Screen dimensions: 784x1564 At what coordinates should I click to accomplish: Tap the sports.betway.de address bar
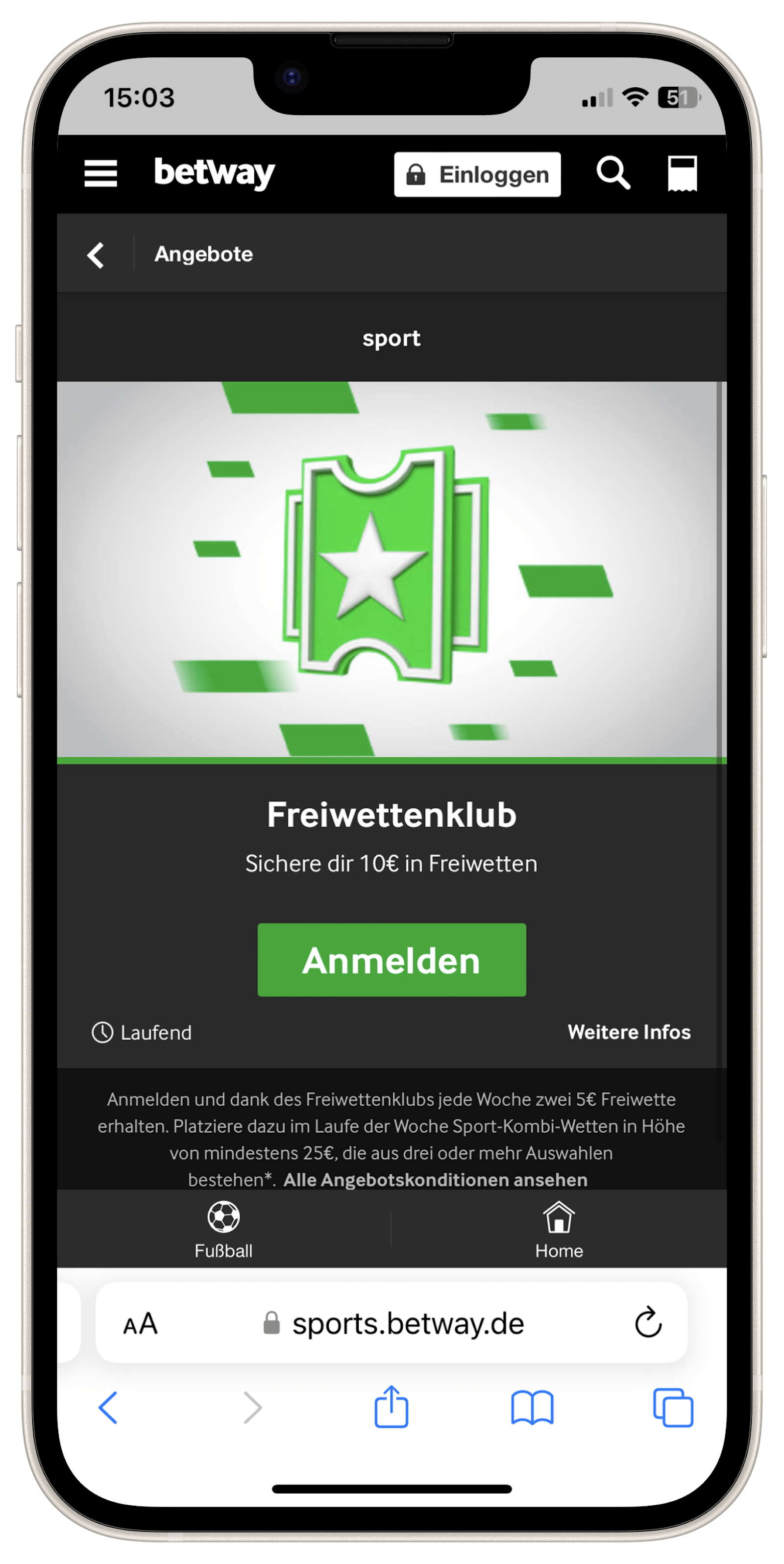[x=408, y=1324]
